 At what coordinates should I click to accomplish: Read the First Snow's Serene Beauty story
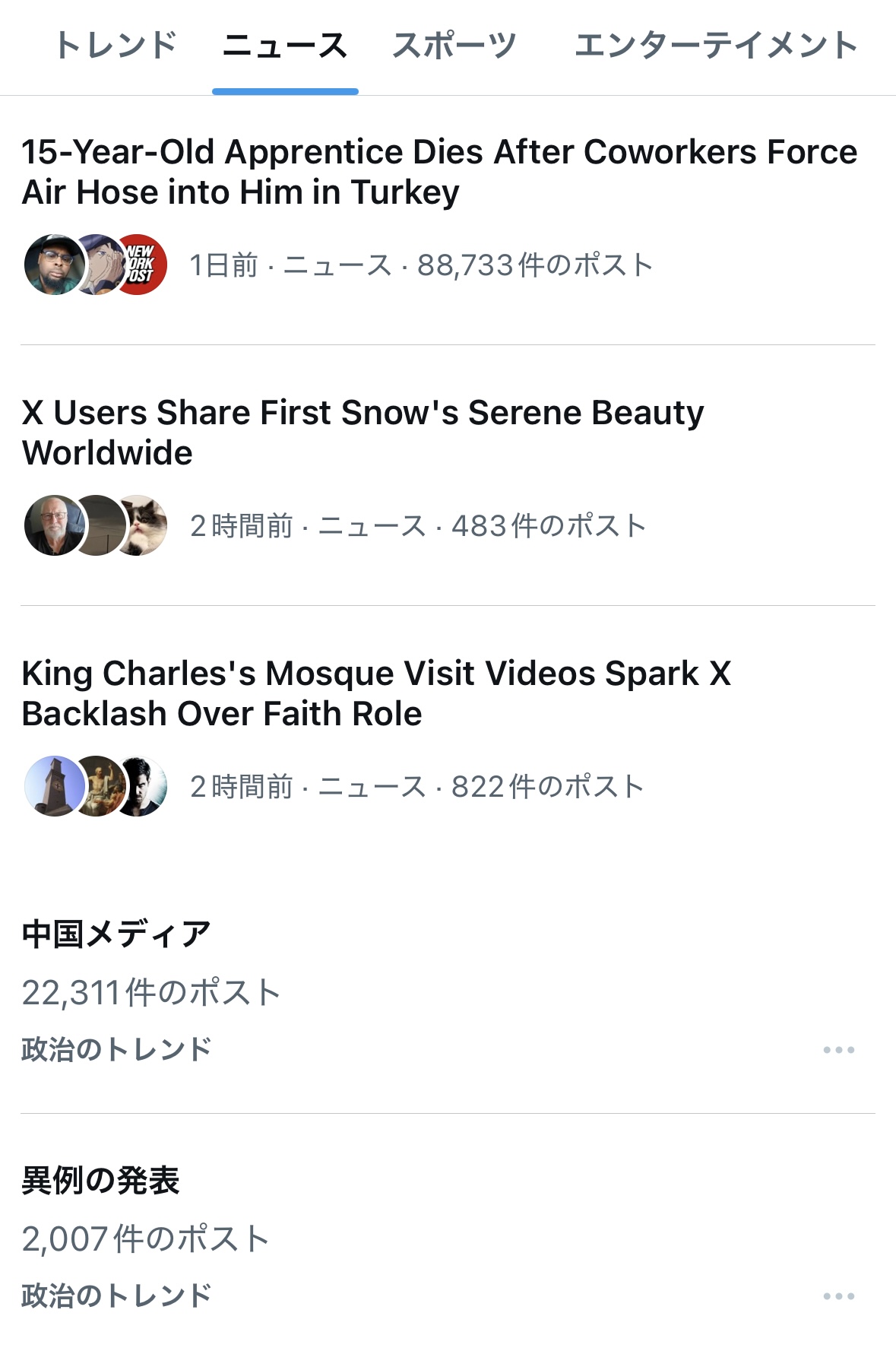pos(363,433)
